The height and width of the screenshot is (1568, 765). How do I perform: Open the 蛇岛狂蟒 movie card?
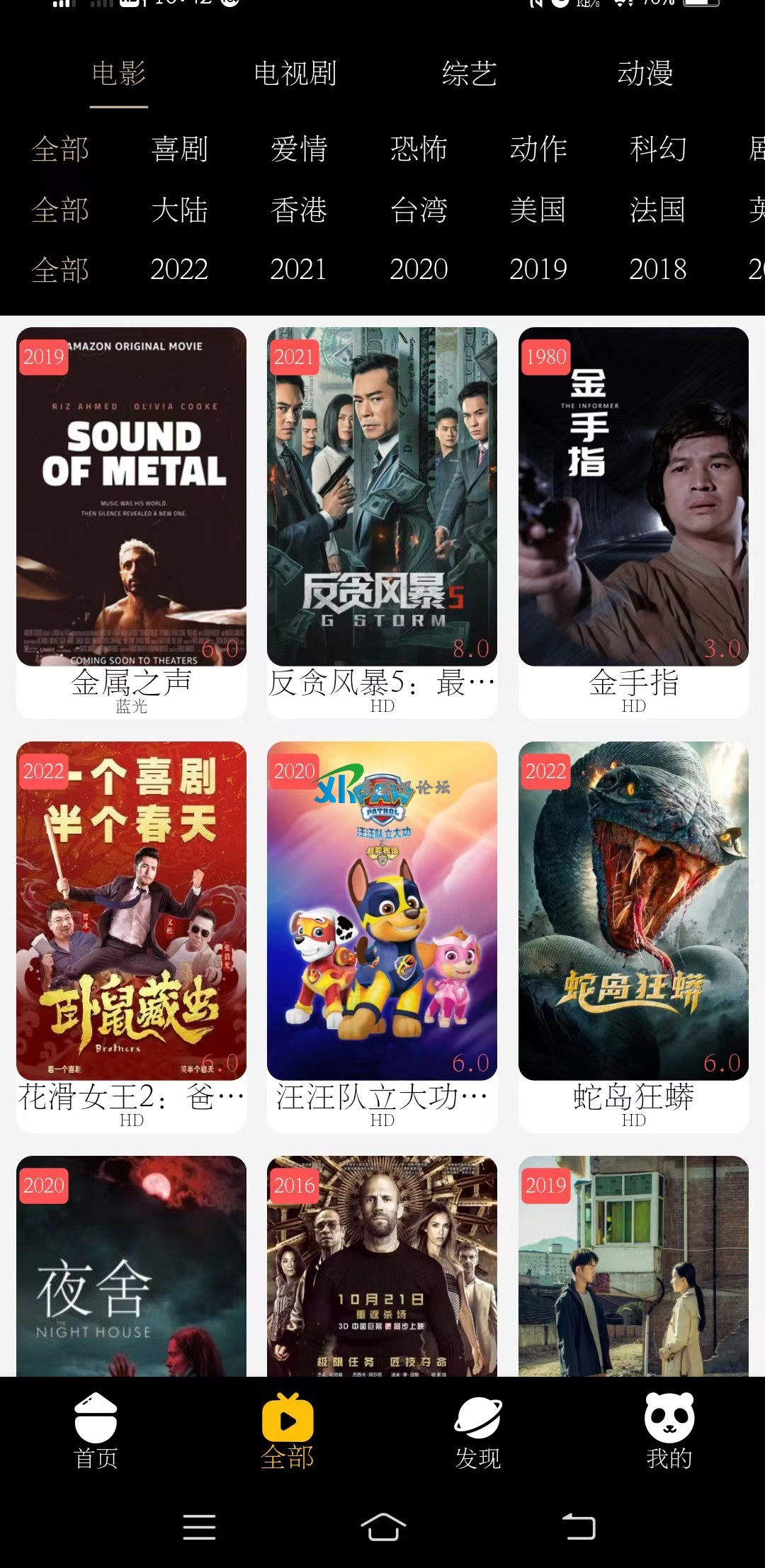pos(633,921)
